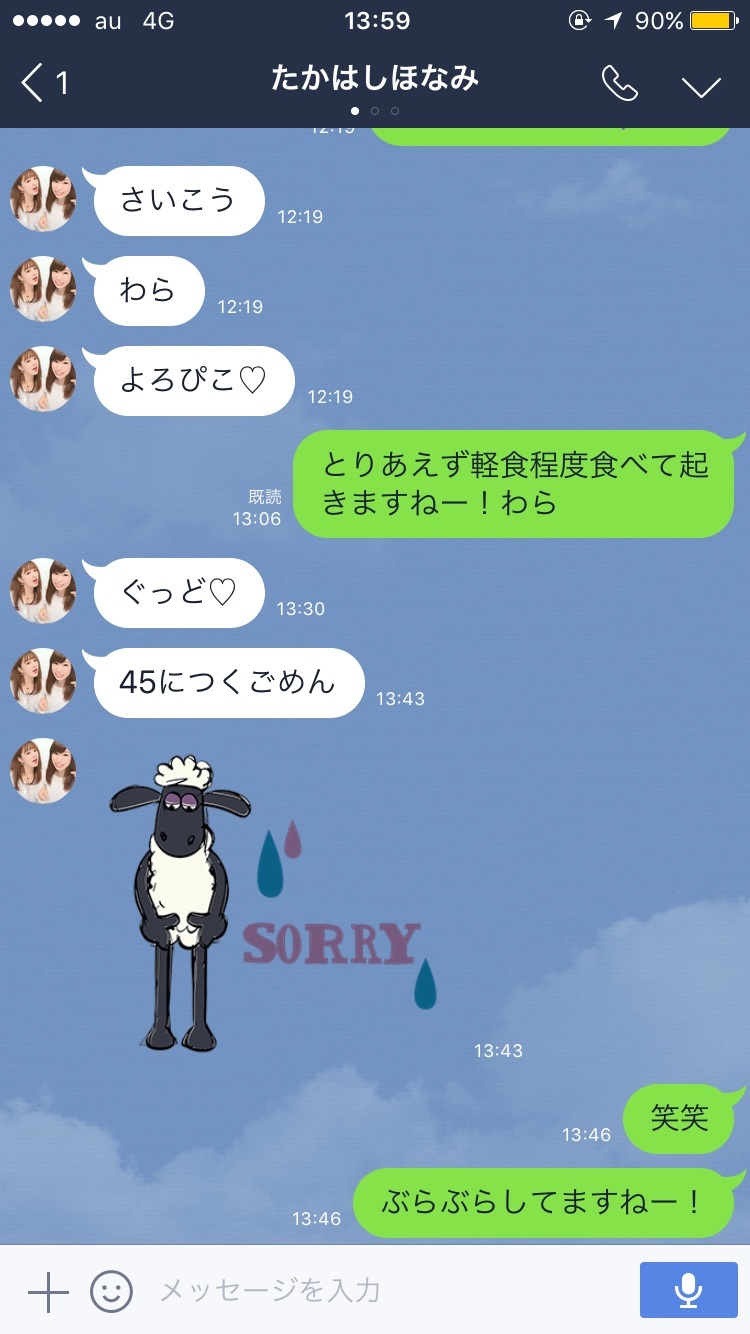The width and height of the screenshot is (750, 1334).
Task: Open sender's profile photo beside さいこう
Action: (x=43, y=199)
